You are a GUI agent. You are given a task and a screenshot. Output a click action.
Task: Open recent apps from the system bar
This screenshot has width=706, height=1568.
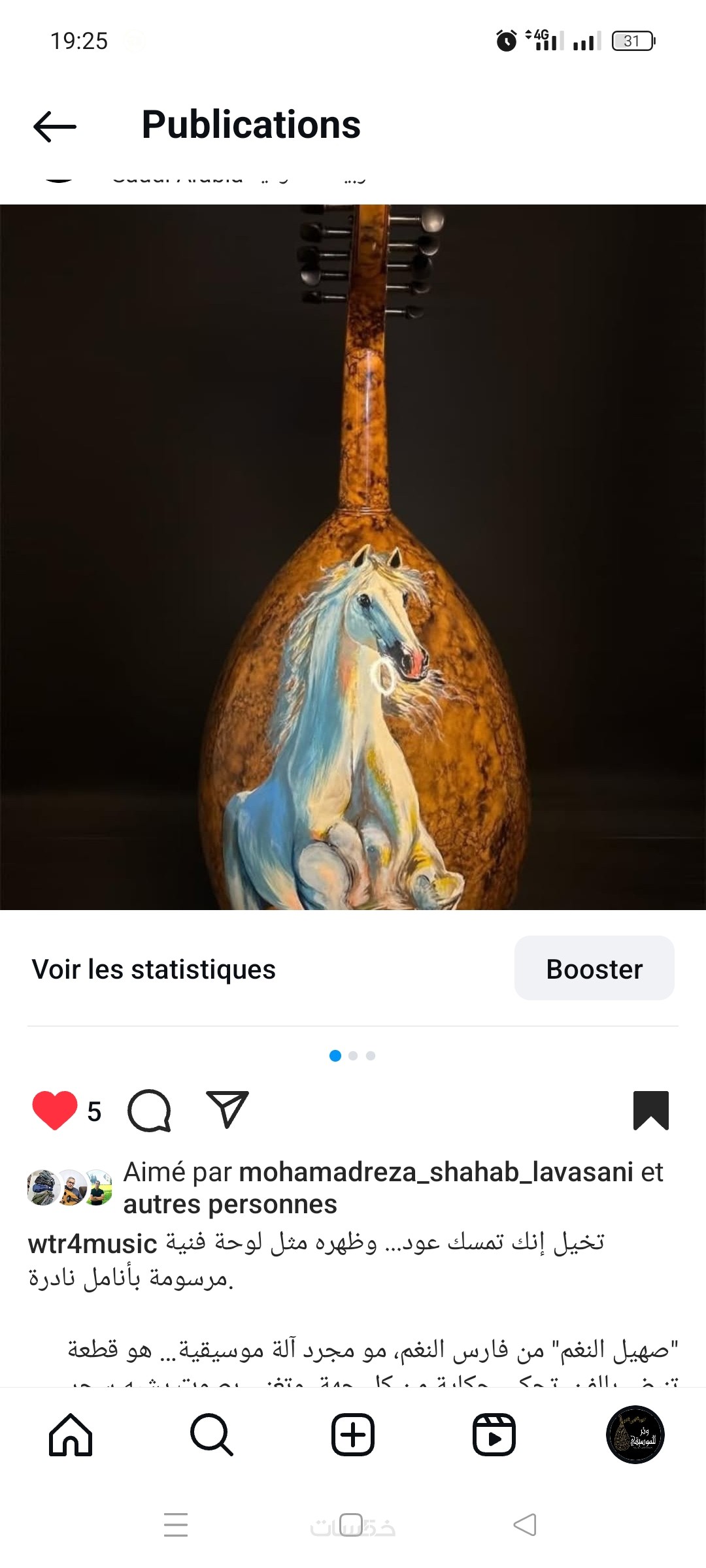tap(176, 1525)
